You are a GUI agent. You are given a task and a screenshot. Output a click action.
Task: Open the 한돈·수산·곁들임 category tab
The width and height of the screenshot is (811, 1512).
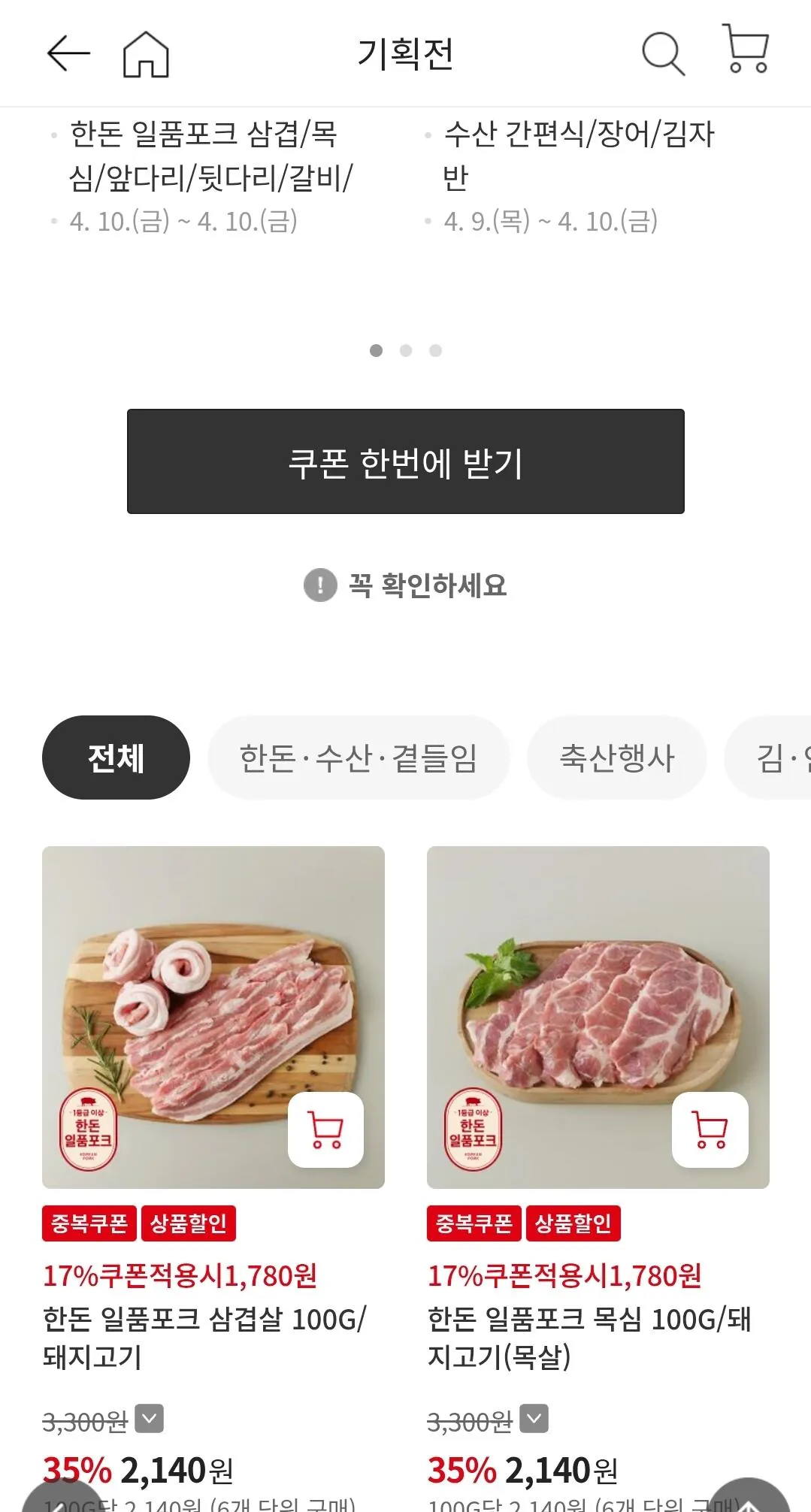[x=358, y=756]
